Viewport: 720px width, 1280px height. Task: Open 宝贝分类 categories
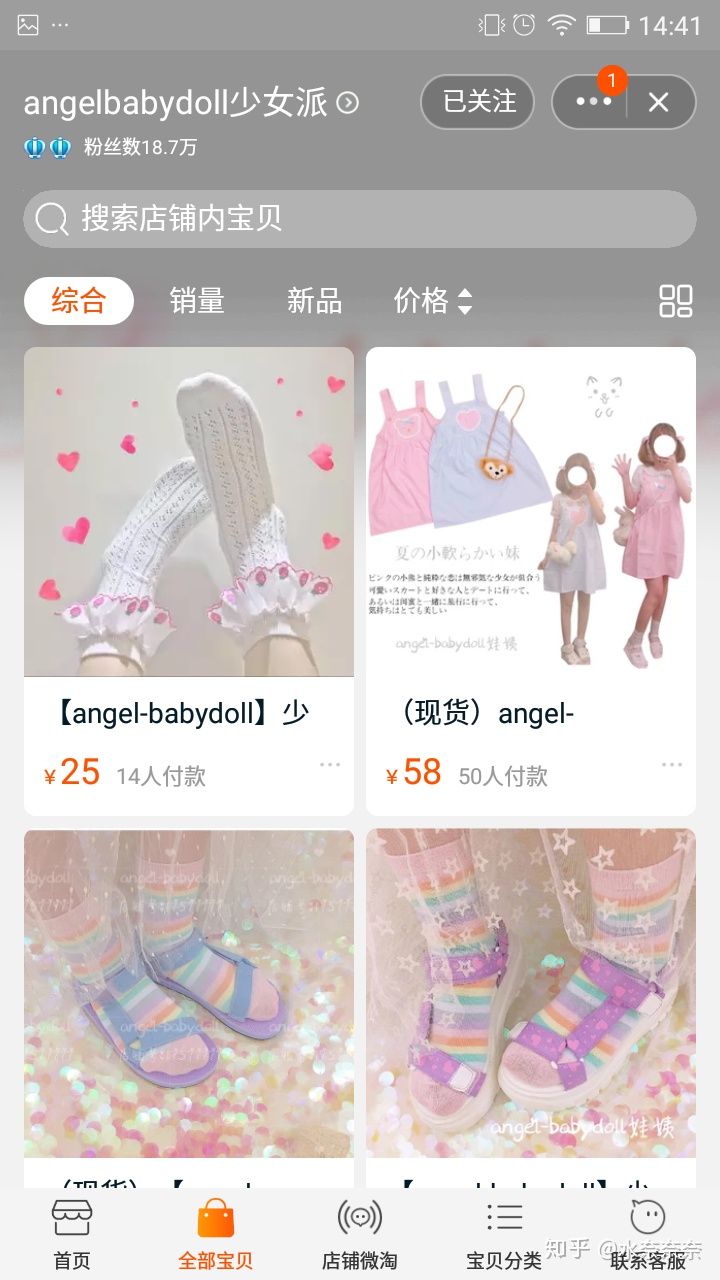504,1234
